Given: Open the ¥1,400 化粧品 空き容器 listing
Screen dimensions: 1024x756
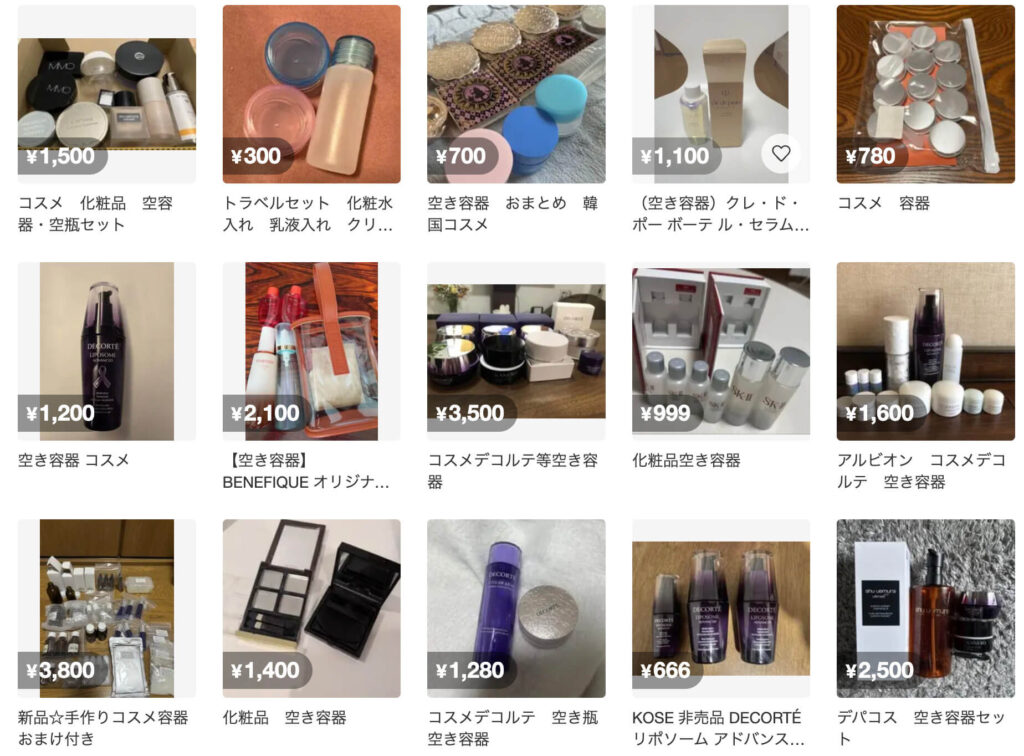Looking at the screenshot, I should coord(311,608).
